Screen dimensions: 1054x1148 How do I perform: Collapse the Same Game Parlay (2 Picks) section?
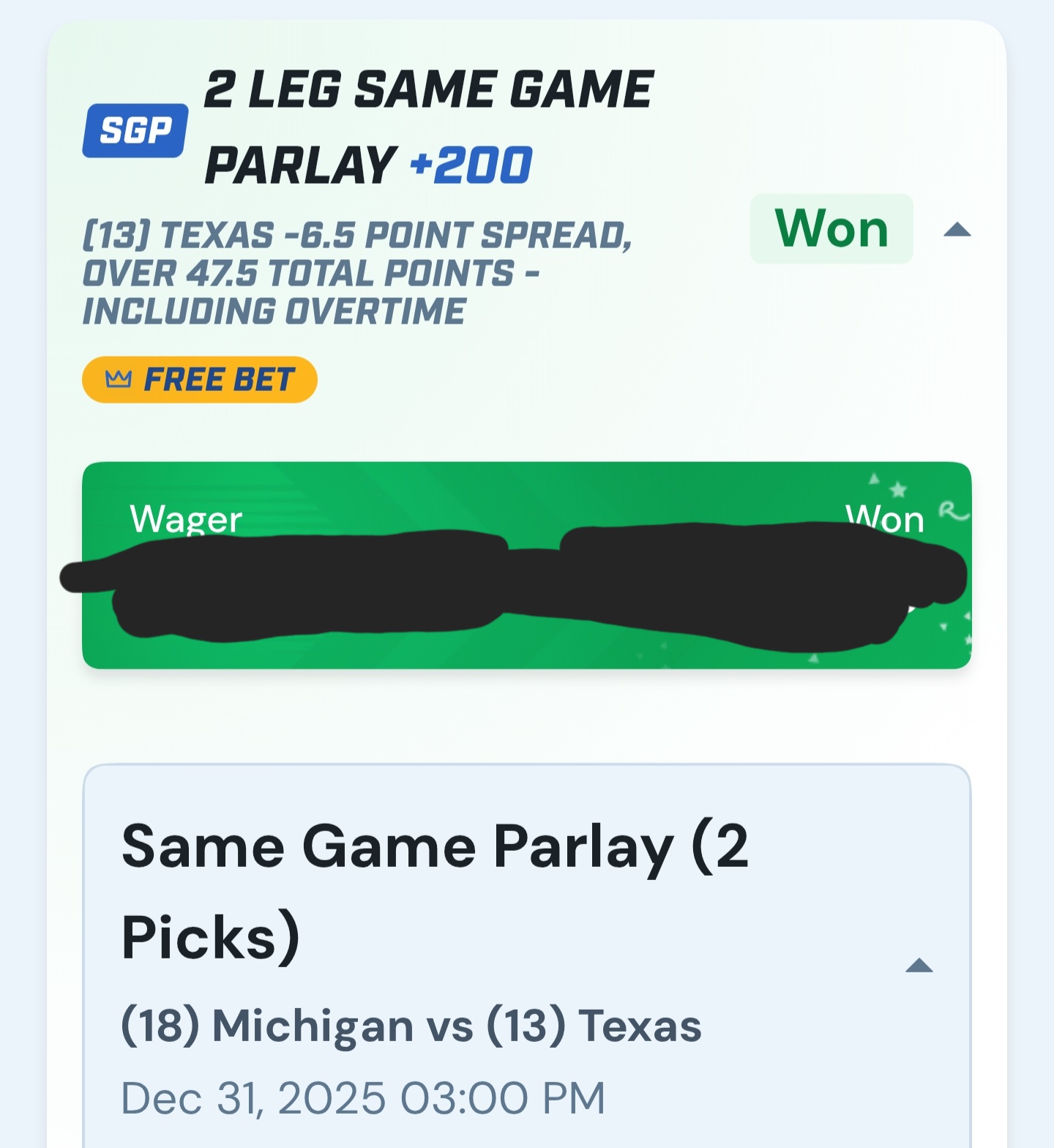click(919, 966)
